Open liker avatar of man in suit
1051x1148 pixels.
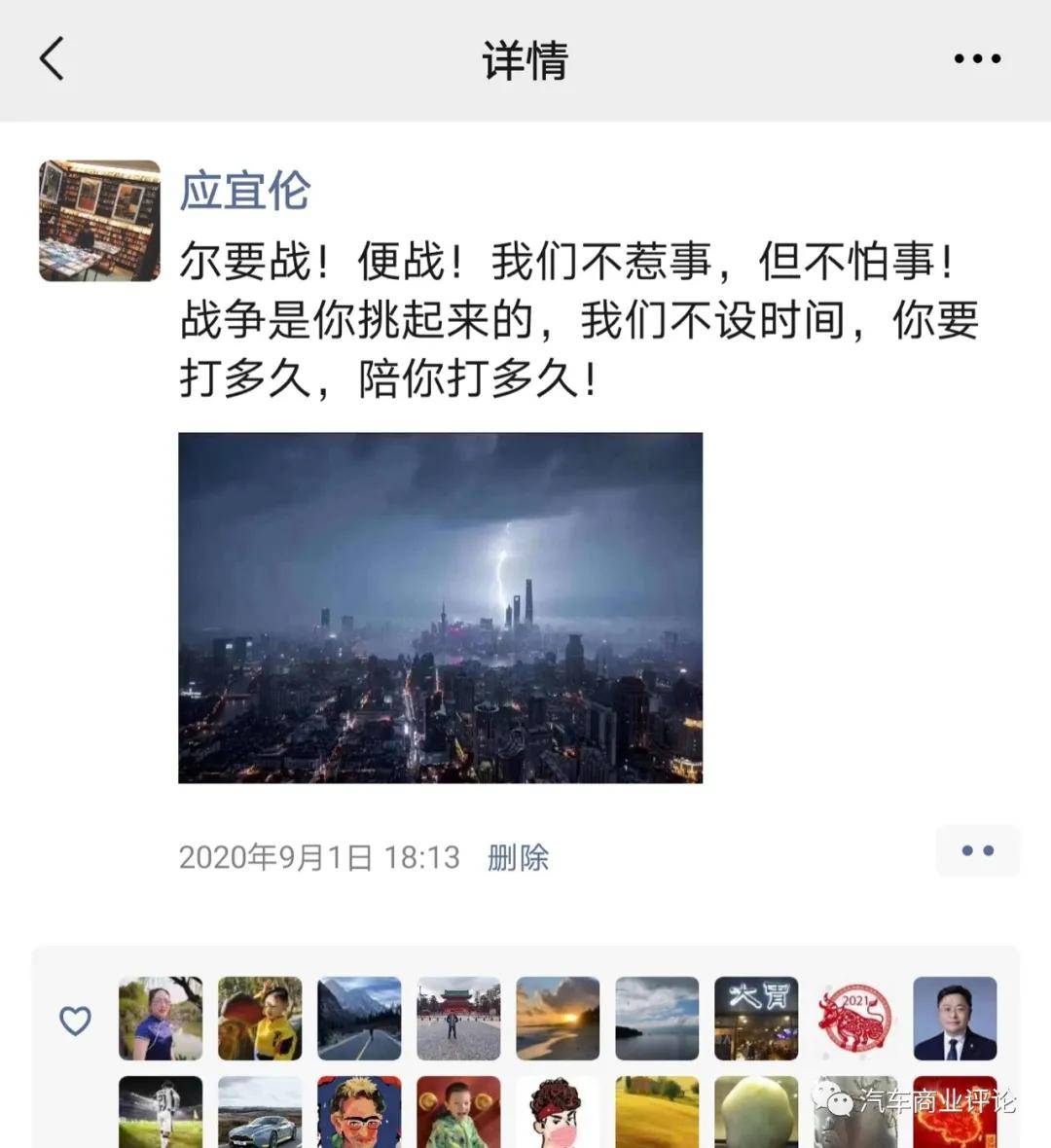(x=955, y=1019)
